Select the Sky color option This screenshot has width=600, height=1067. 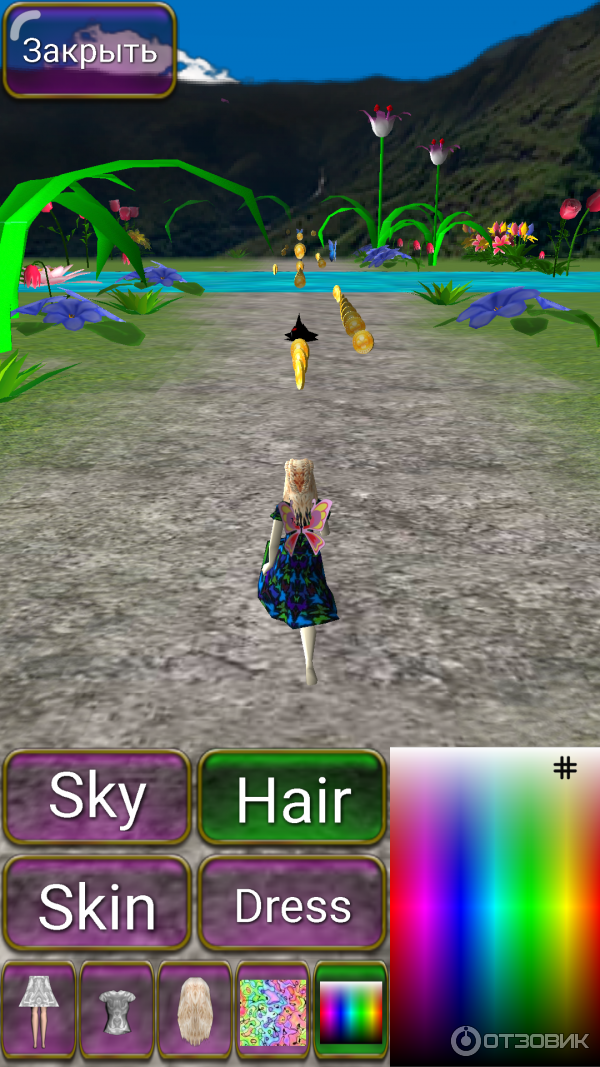[97, 798]
